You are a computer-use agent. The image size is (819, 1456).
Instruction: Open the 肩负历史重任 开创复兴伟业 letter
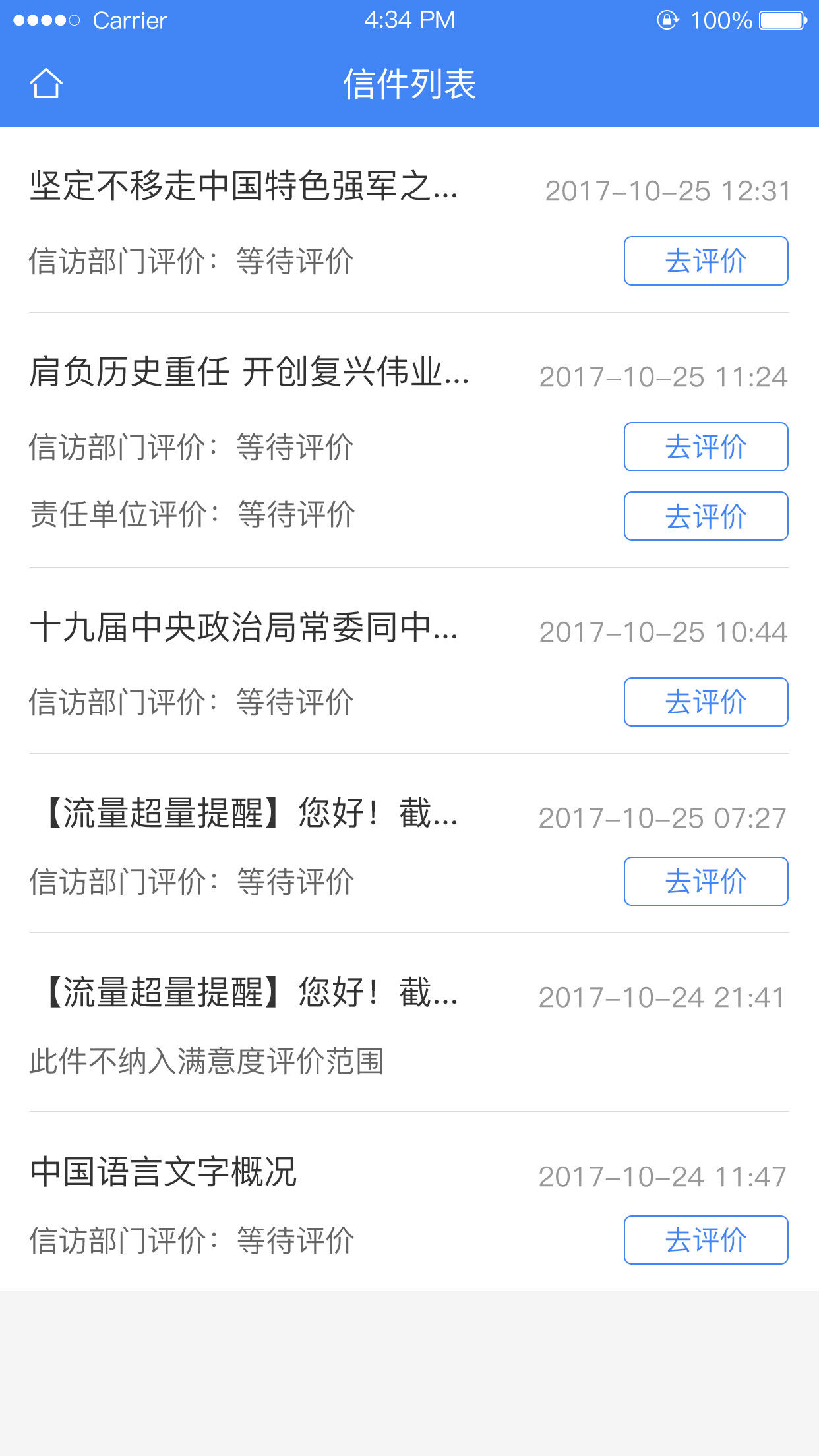pos(251,375)
